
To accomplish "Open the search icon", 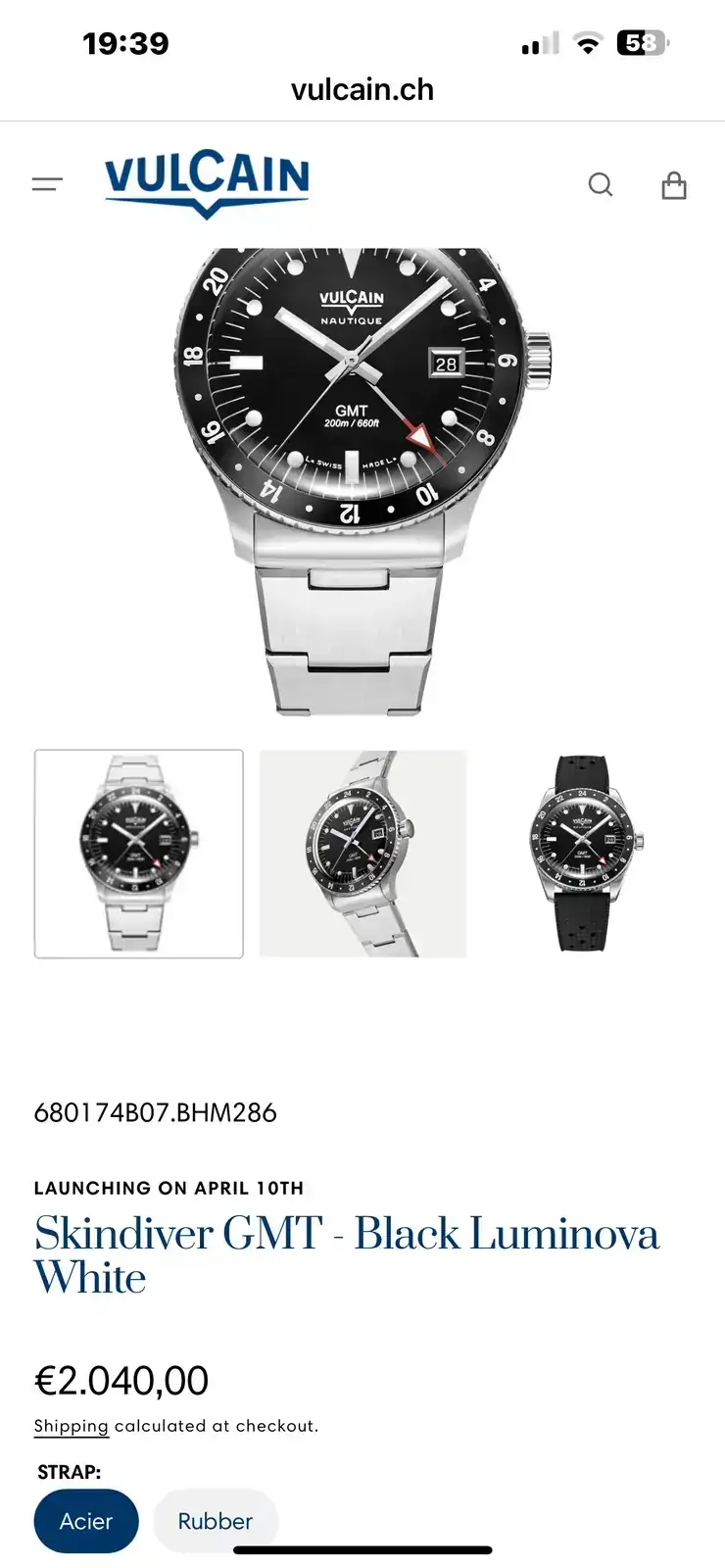I will [x=600, y=184].
